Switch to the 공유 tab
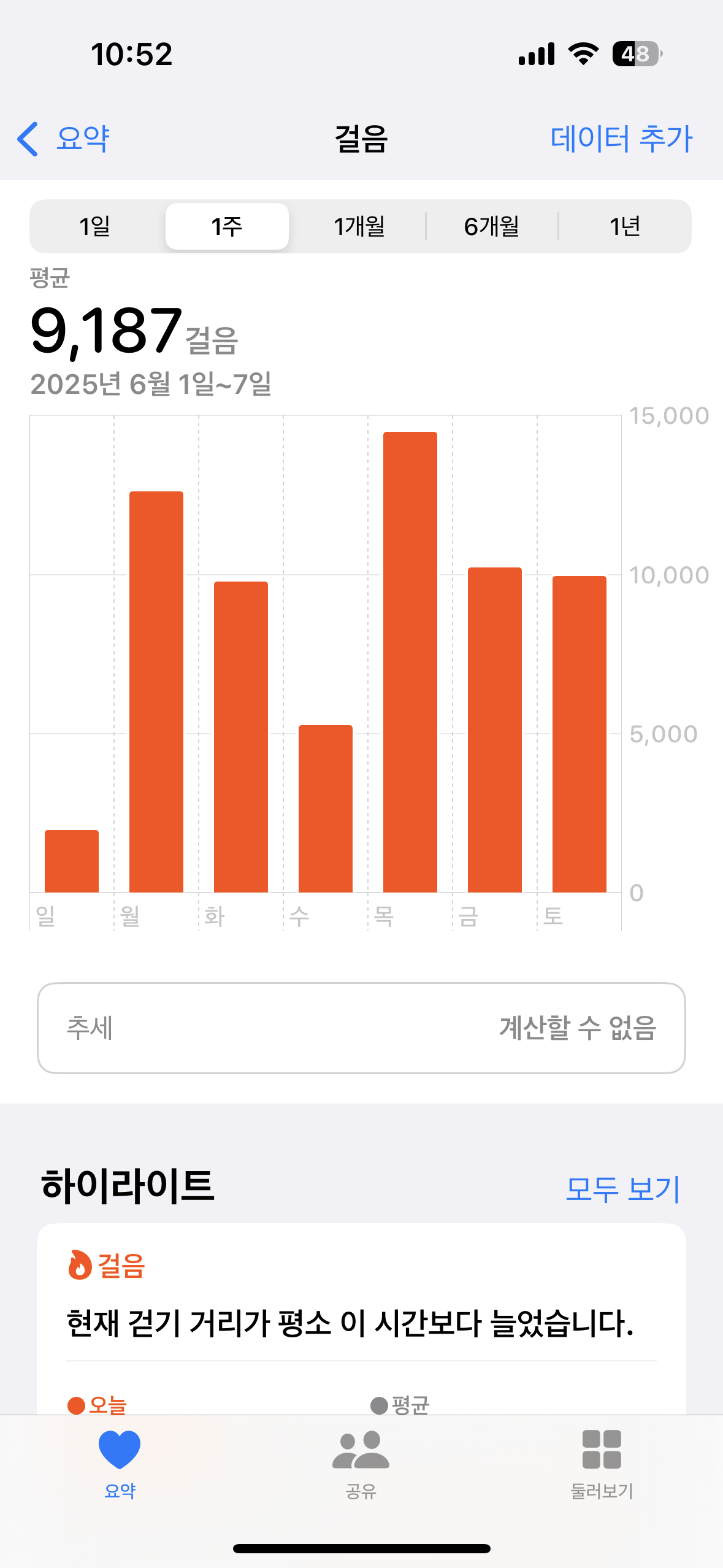The image size is (723, 1568). tap(361, 1462)
